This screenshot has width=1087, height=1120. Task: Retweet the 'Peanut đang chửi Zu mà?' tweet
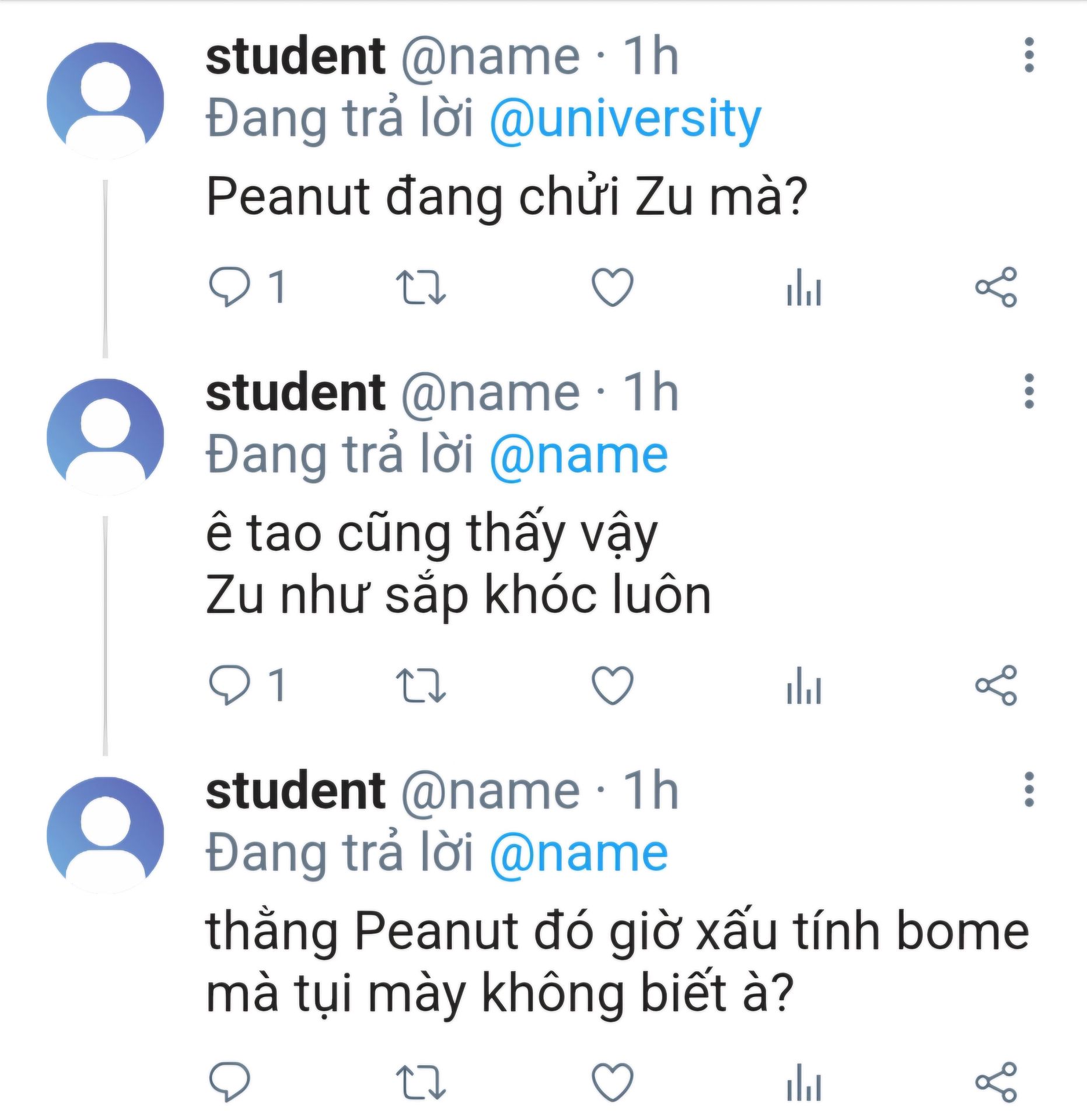(x=421, y=287)
